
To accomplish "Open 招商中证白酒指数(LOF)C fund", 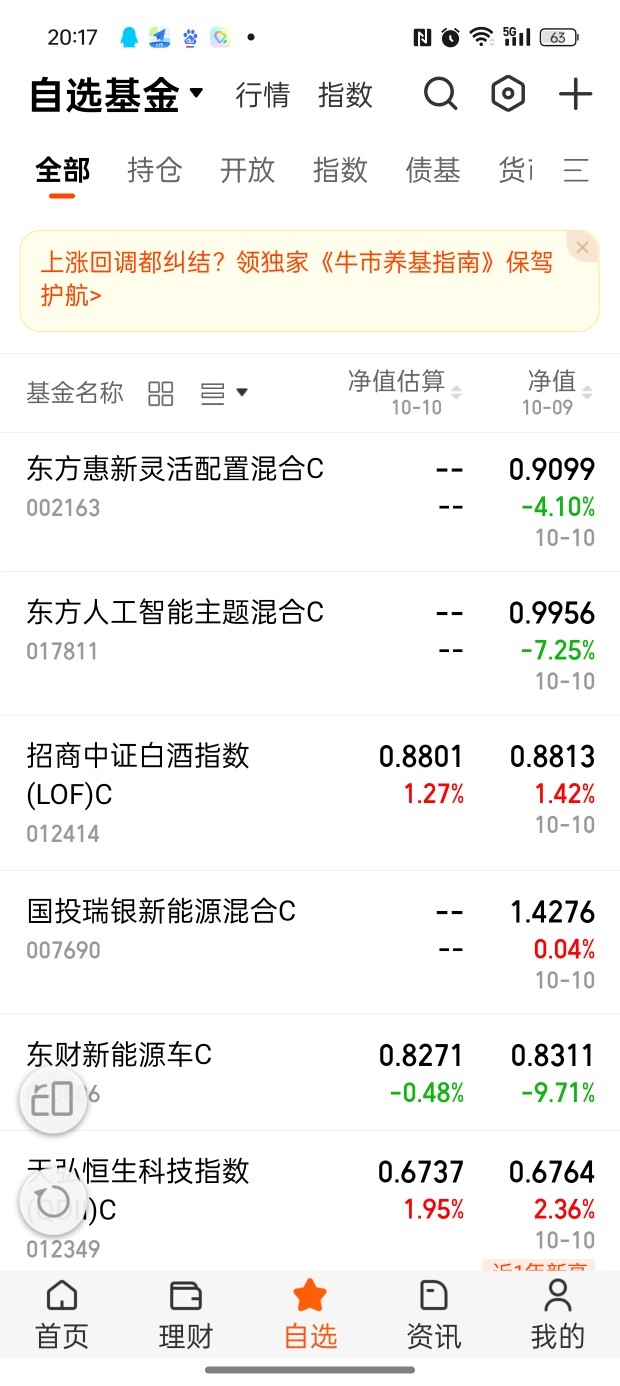I will (x=310, y=793).
